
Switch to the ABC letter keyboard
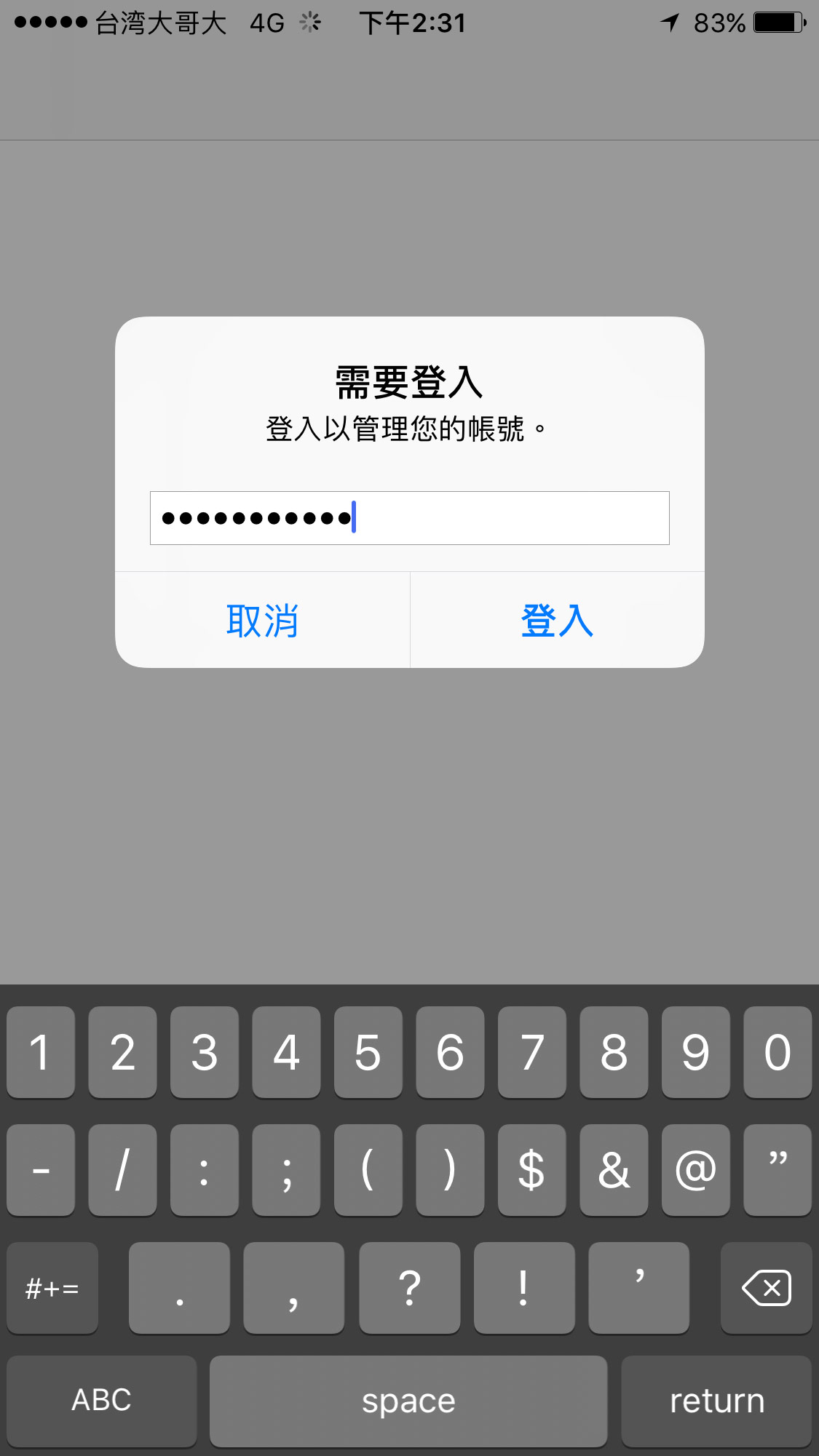(x=102, y=1401)
